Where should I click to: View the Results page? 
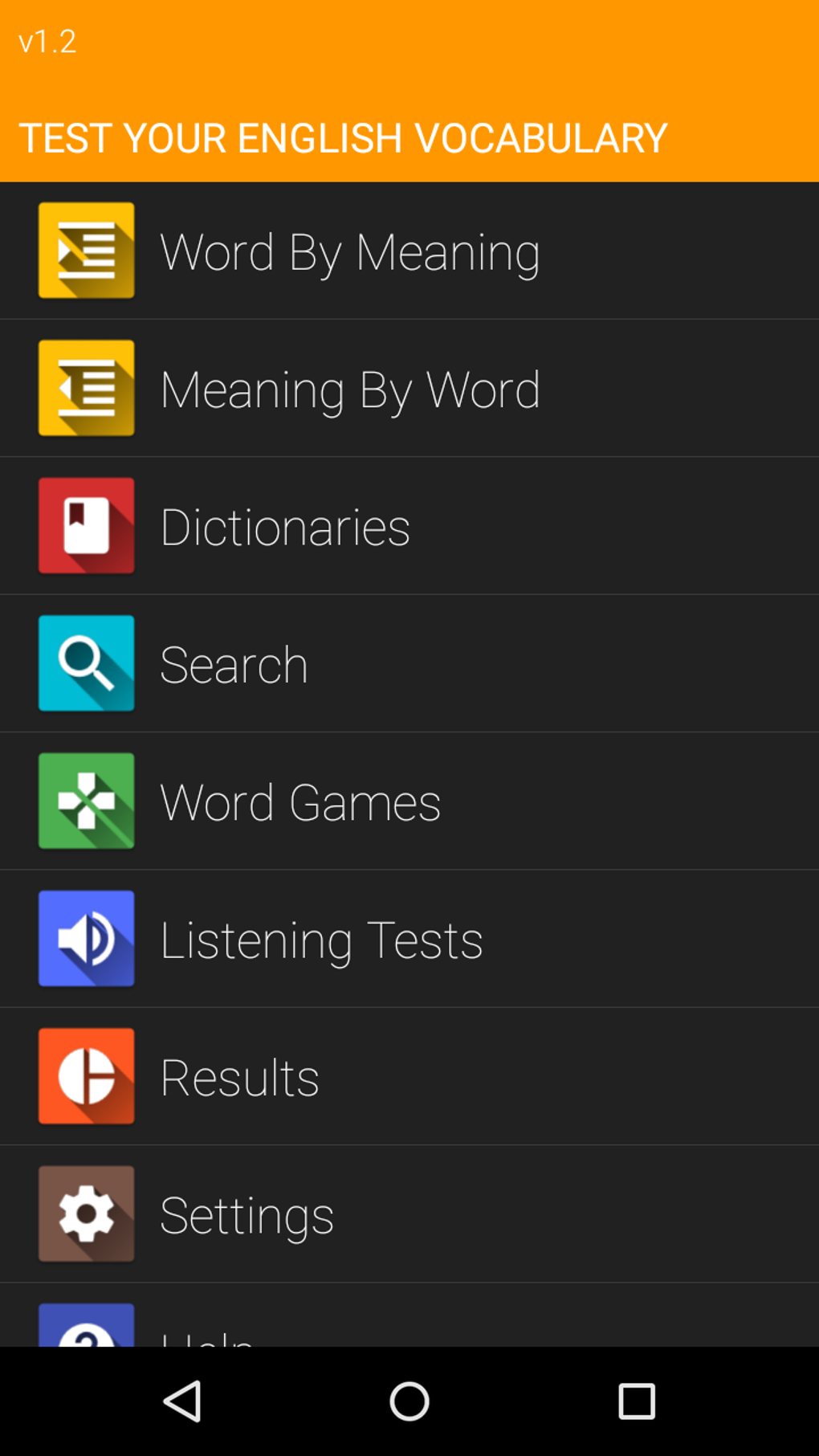tap(409, 1077)
